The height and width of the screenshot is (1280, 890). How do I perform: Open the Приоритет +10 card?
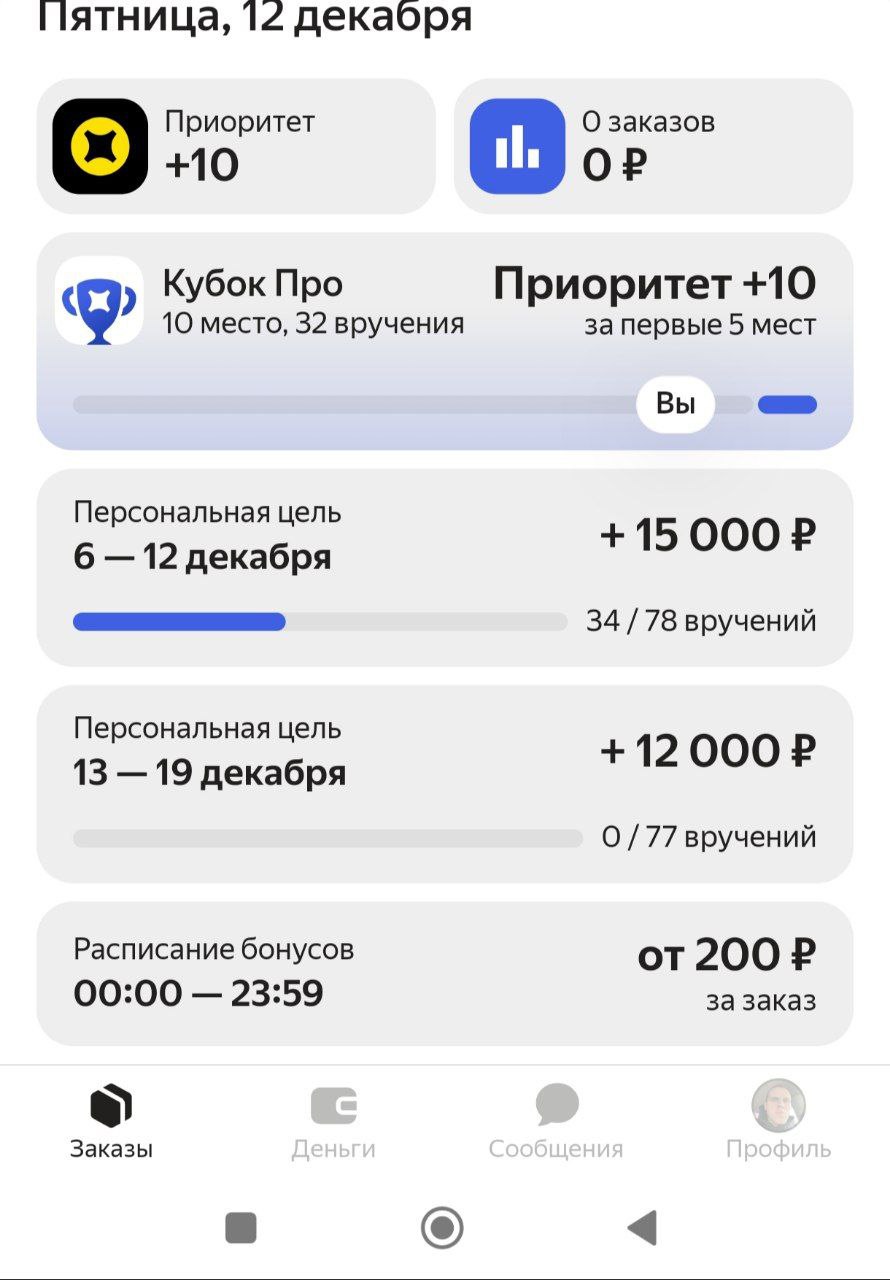(236, 147)
